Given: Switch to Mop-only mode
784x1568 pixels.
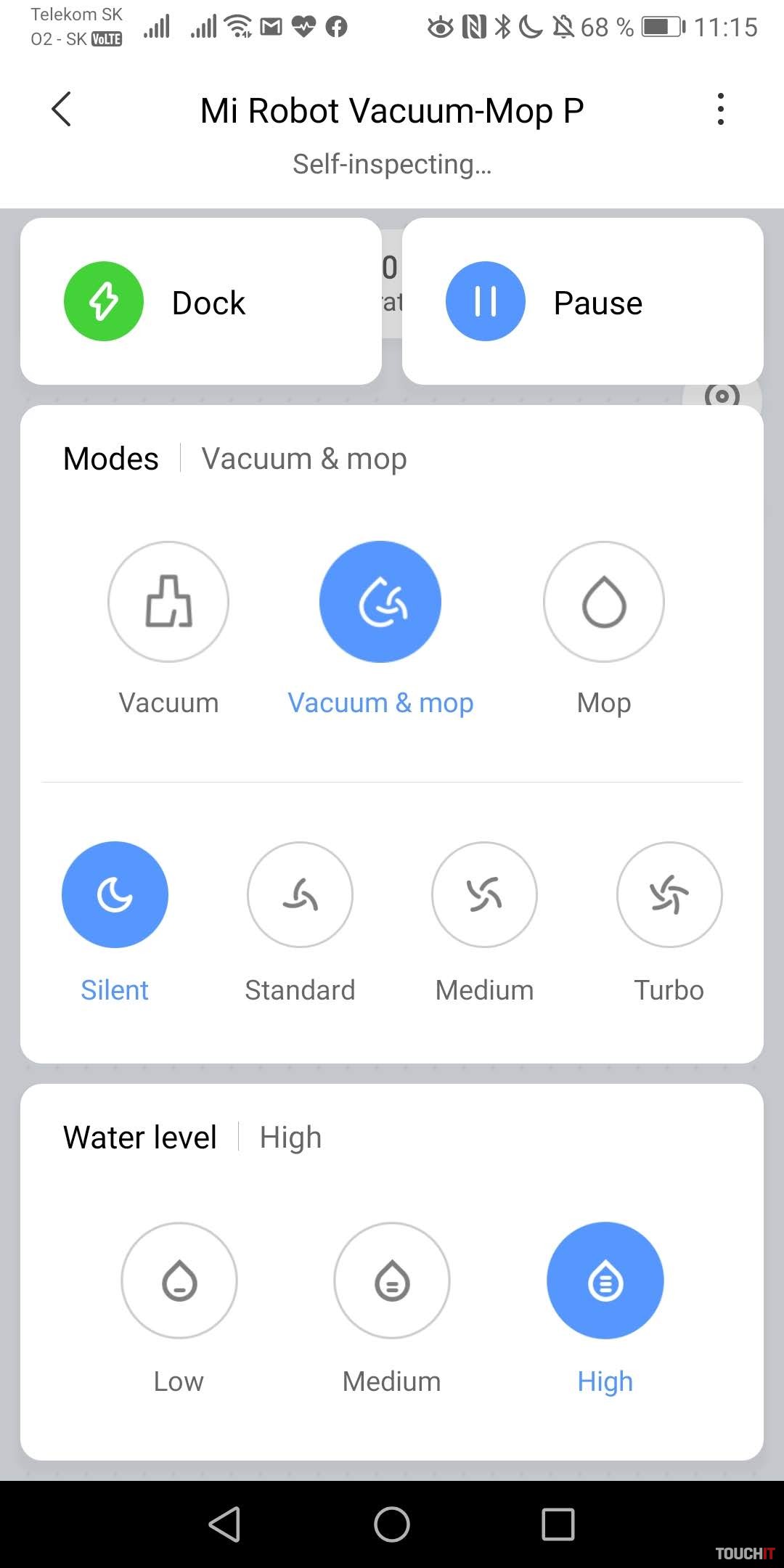Looking at the screenshot, I should (603, 602).
